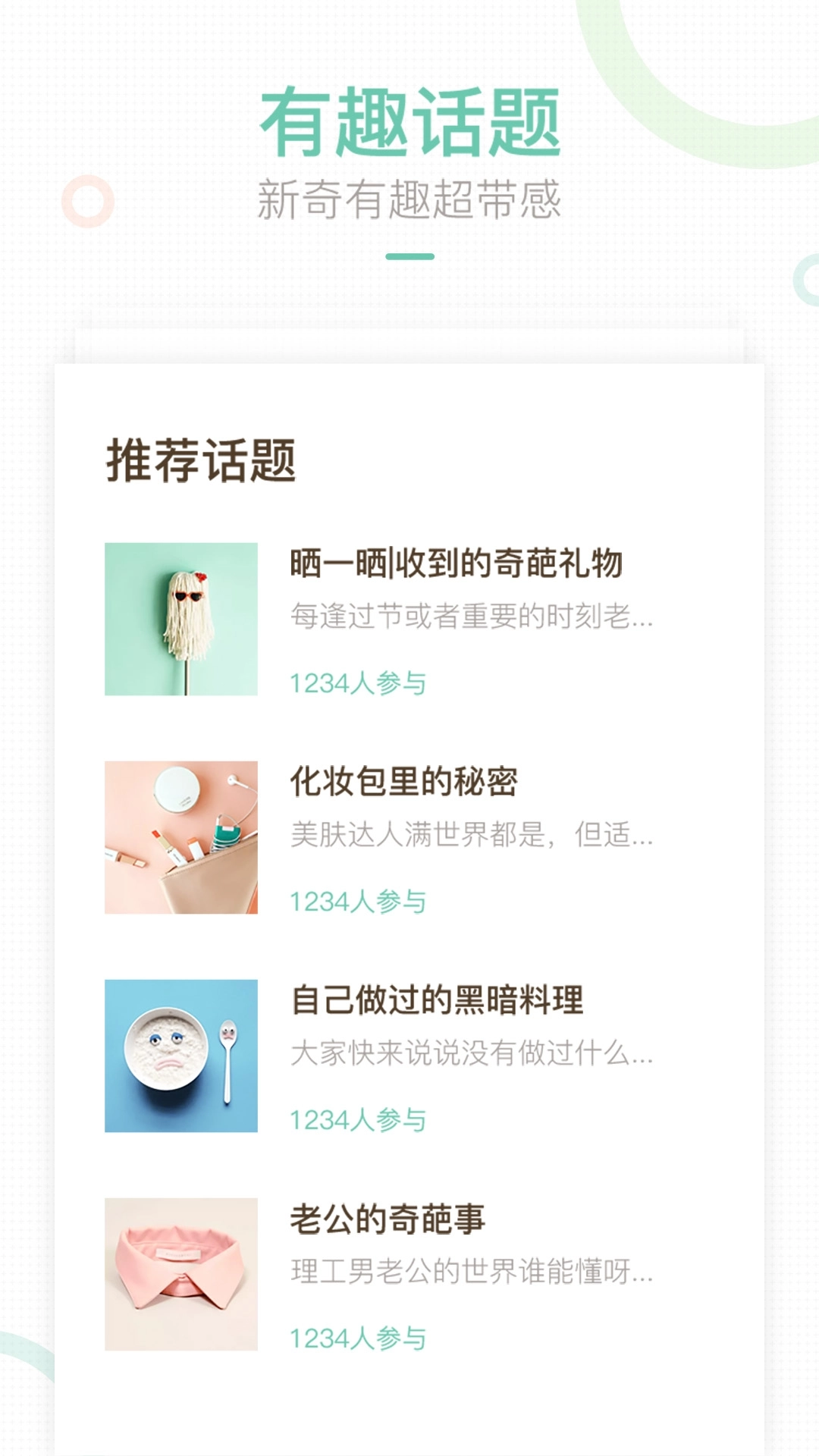Click the green underline below the subtitle
The height and width of the screenshot is (1456, 819).
[x=409, y=256]
